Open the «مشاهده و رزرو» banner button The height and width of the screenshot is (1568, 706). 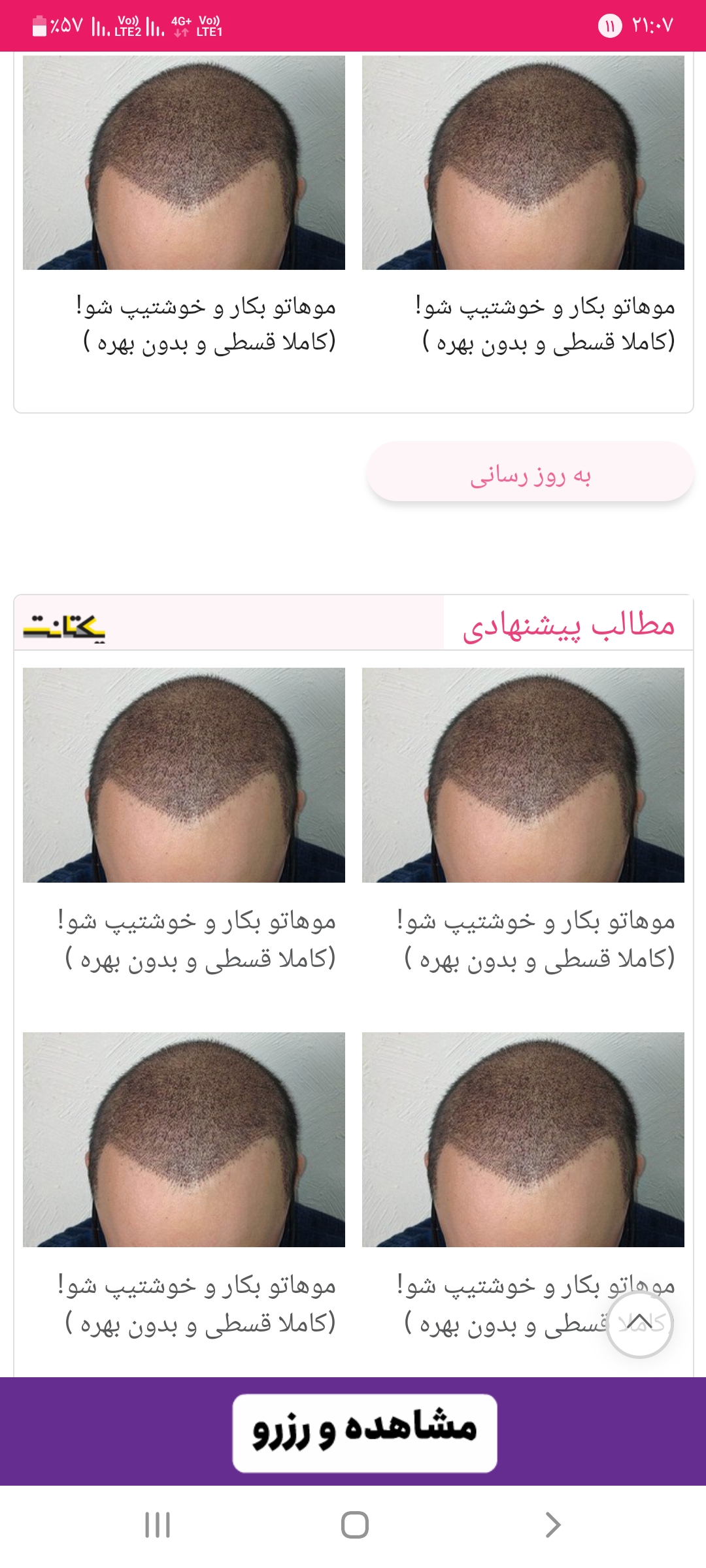pyautogui.click(x=365, y=1432)
